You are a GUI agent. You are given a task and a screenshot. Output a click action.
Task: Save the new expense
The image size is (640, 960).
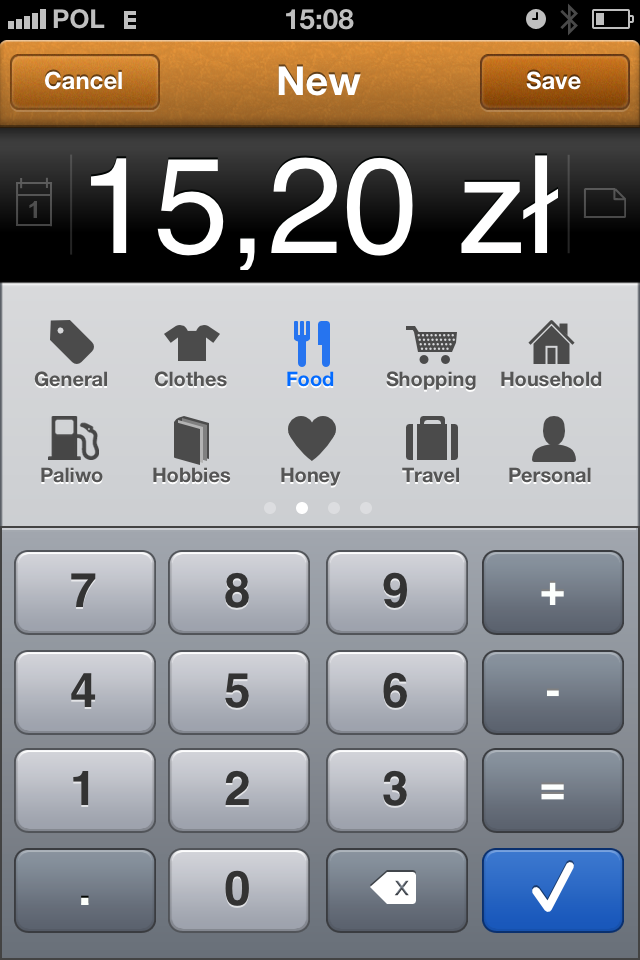554,81
